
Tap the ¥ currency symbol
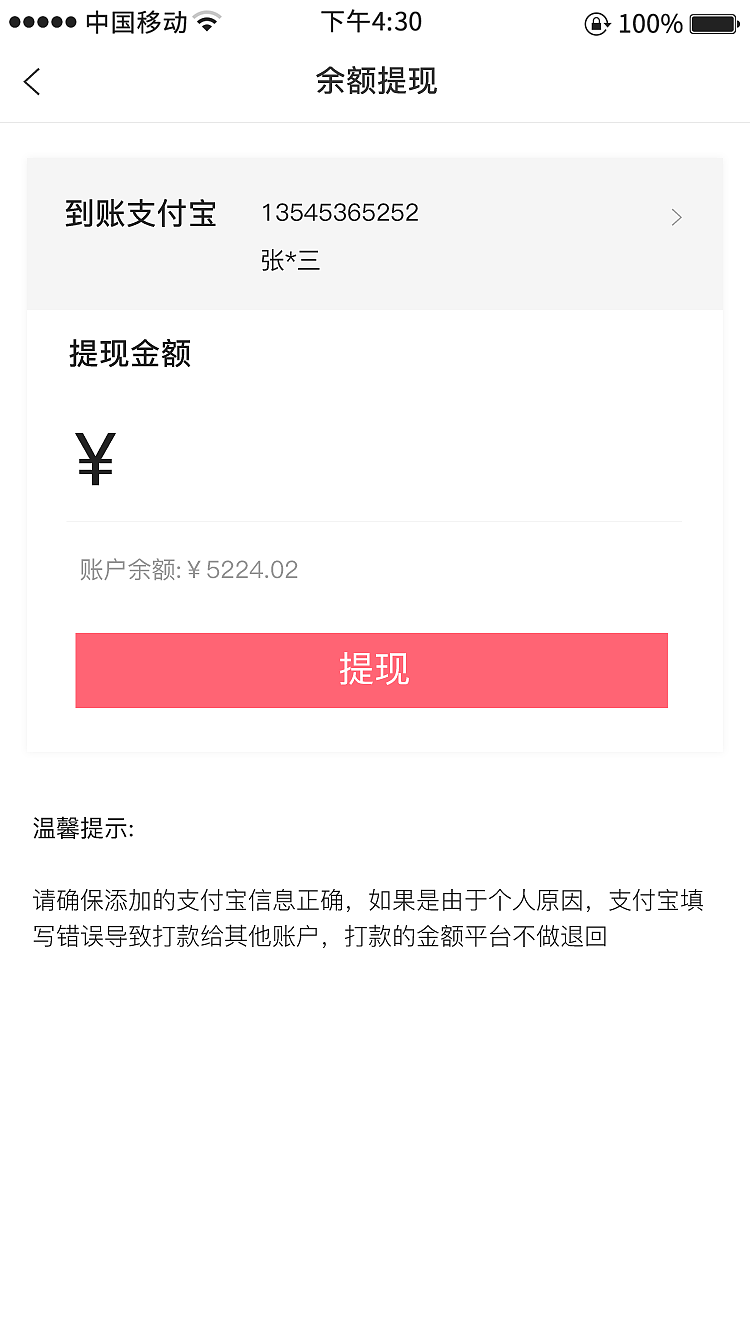[x=95, y=458]
